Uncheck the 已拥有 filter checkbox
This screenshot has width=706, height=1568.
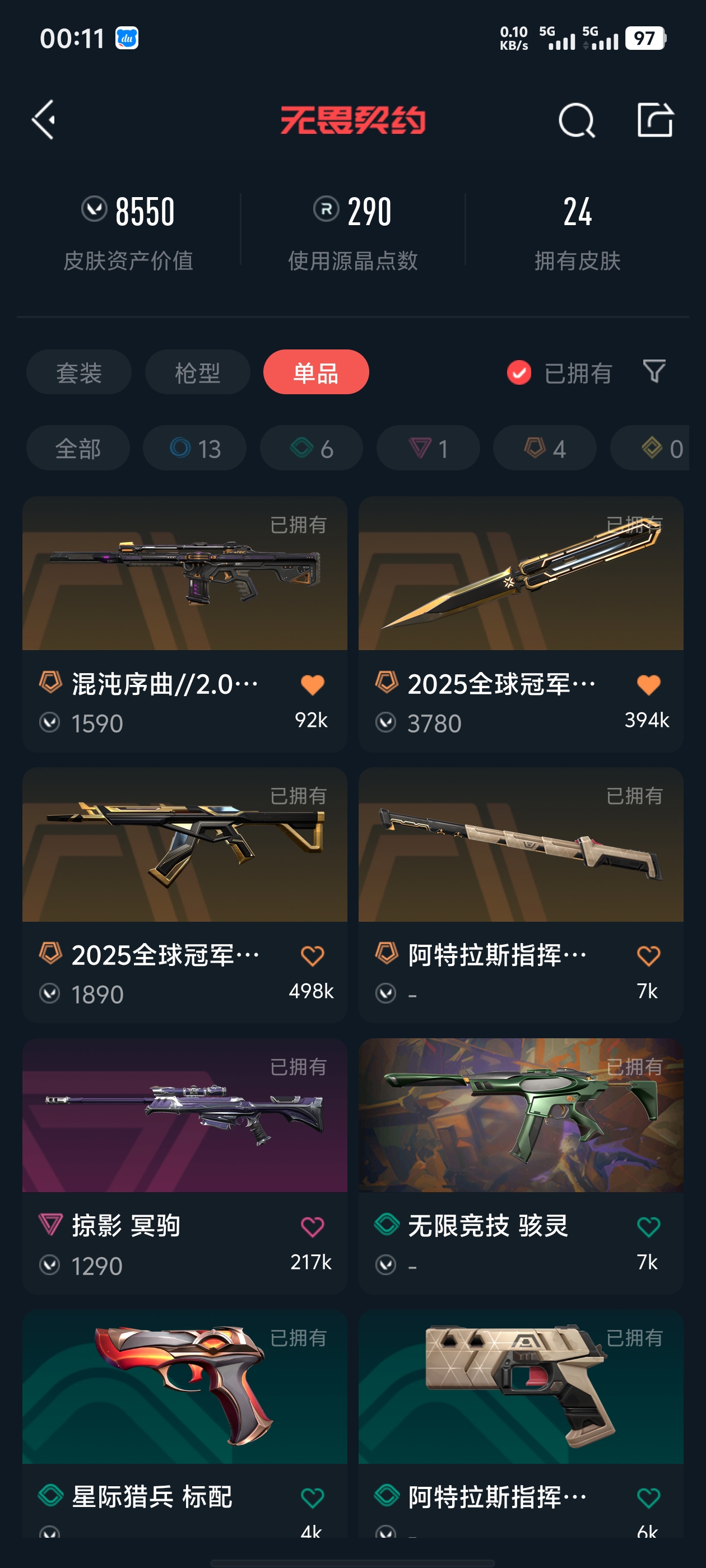[519, 372]
